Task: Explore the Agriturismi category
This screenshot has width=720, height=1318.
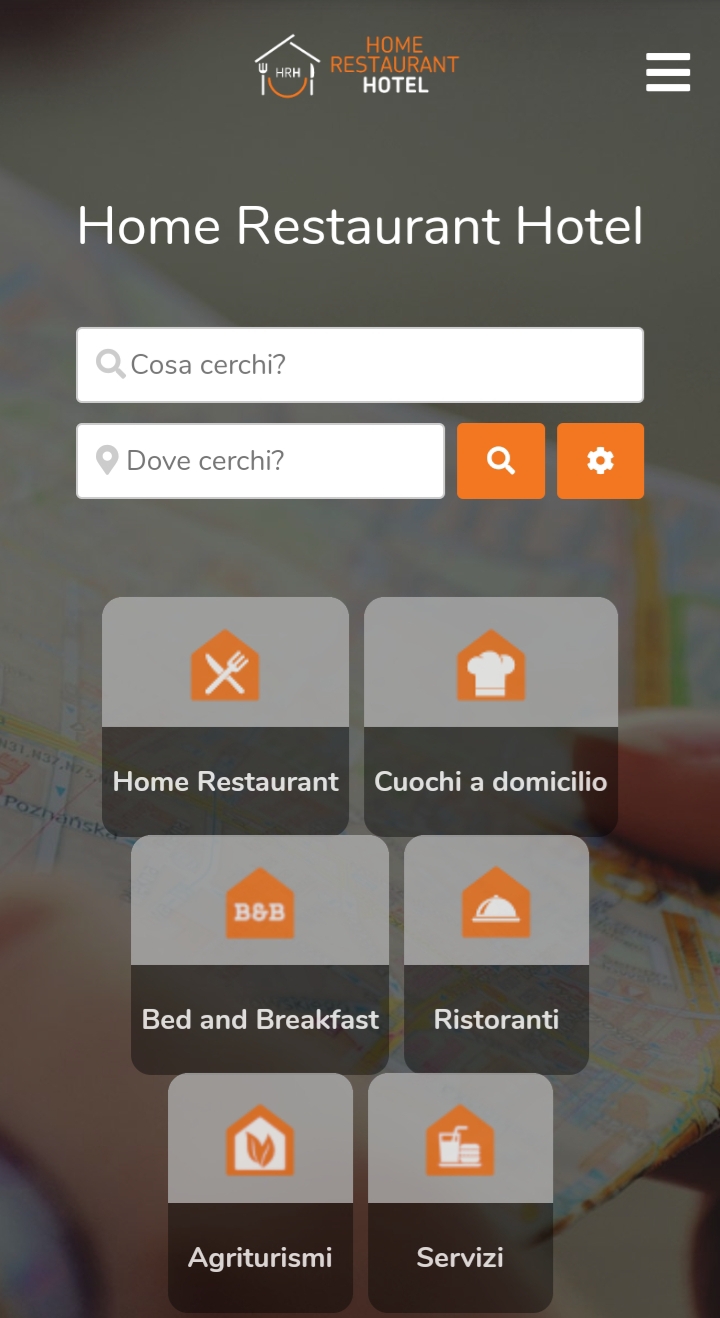Action: click(x=260, y=1192)
